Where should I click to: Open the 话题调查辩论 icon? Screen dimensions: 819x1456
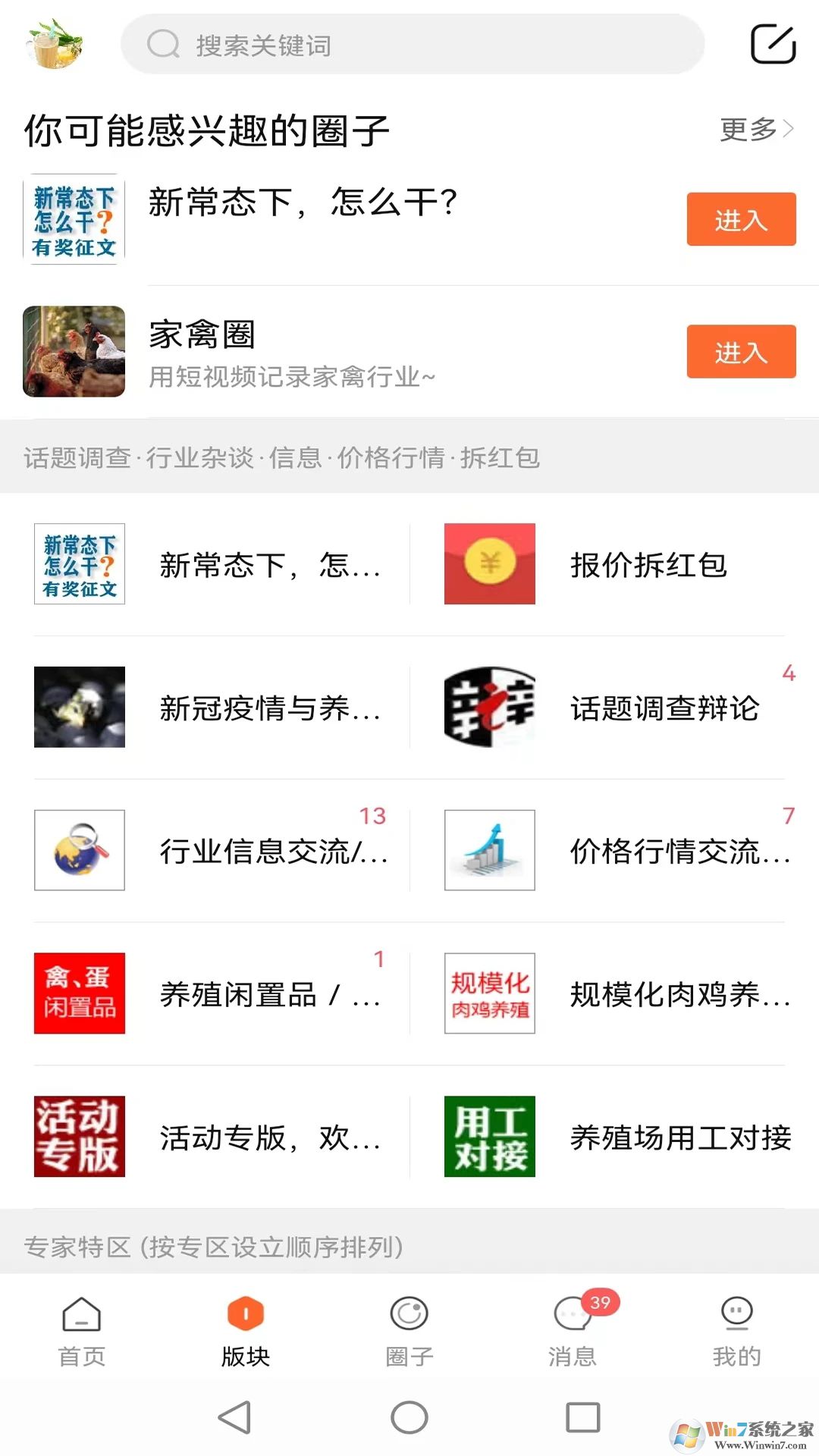click(489, 707)
